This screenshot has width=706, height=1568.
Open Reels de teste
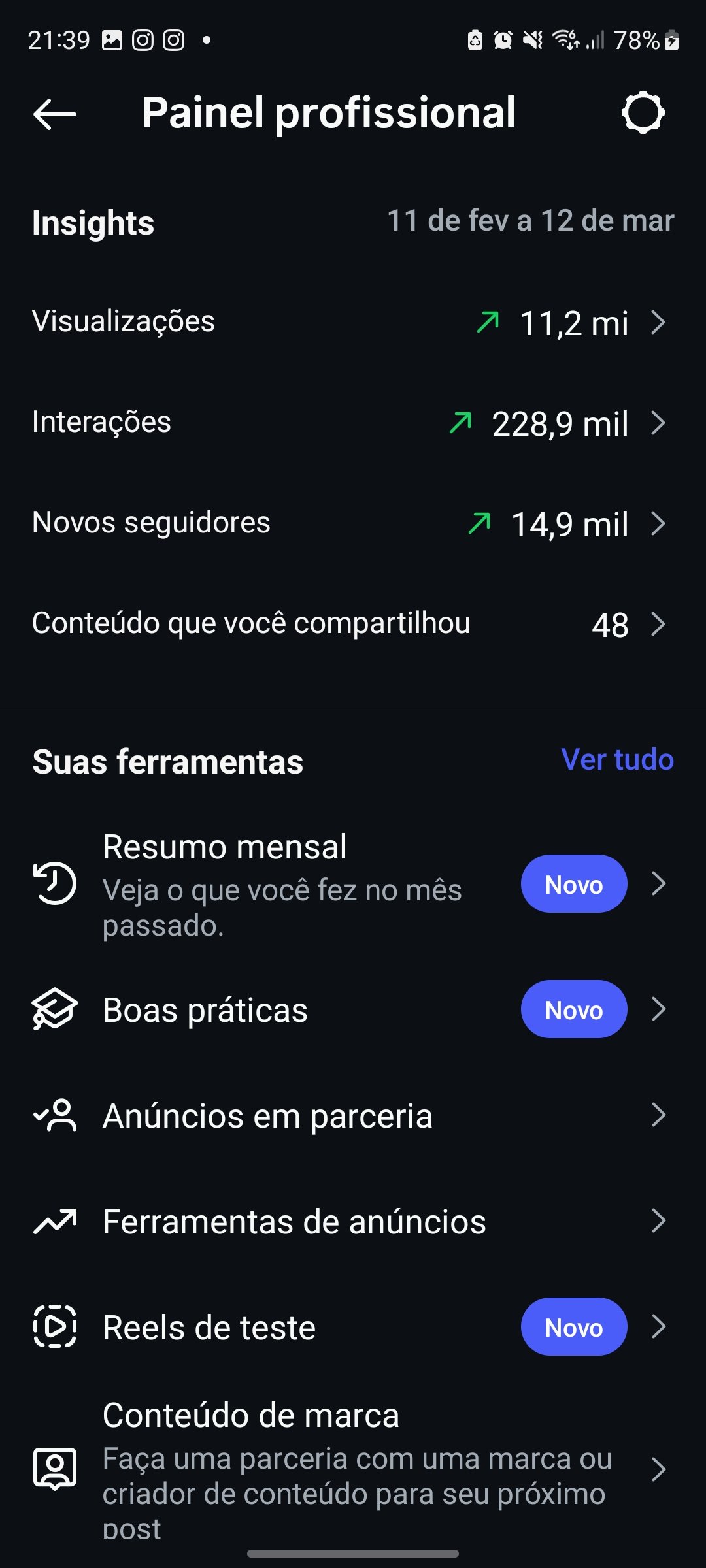point(353,1327)
